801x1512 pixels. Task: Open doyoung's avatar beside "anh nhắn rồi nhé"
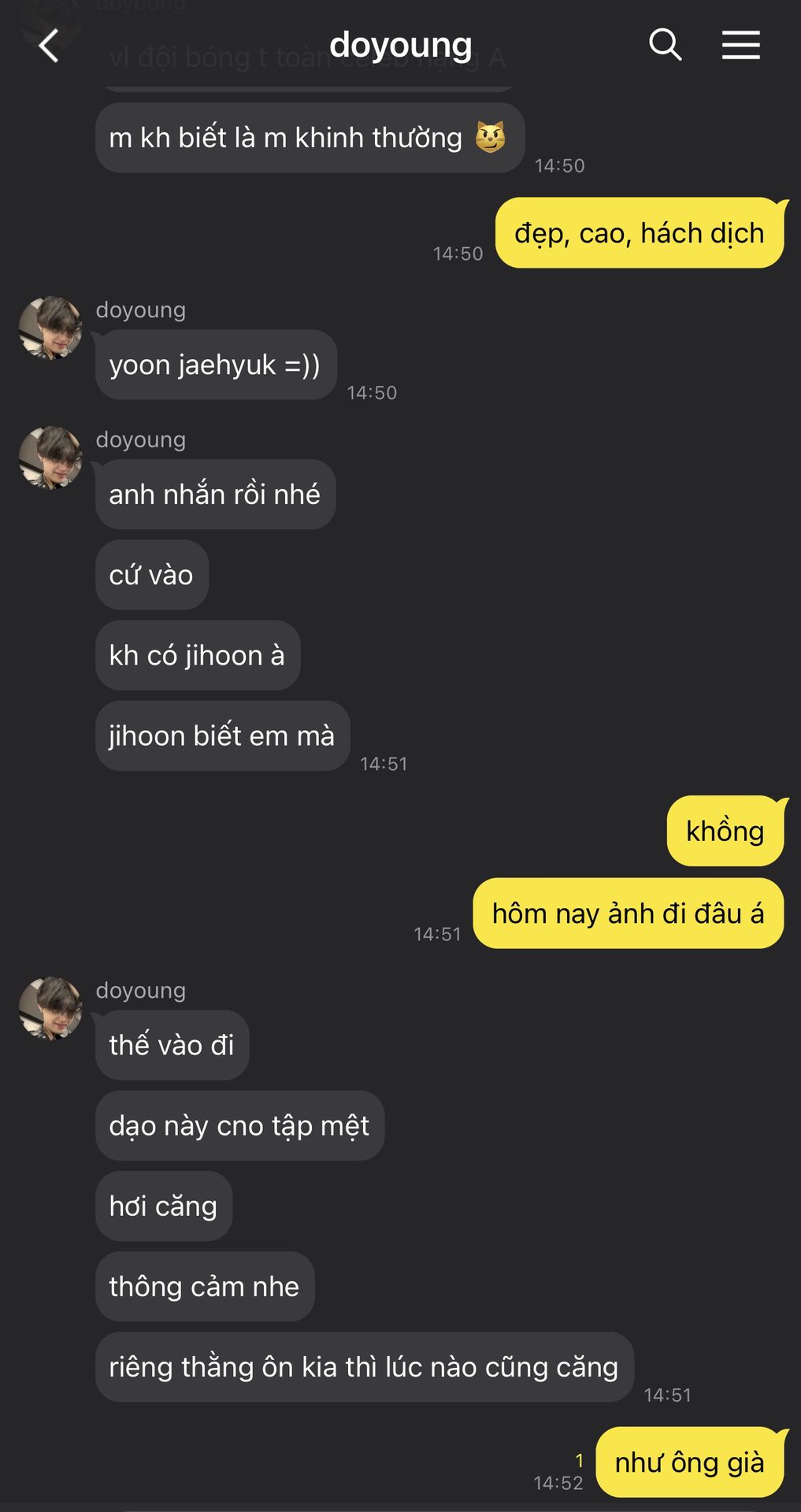click(x=50, y=458)
